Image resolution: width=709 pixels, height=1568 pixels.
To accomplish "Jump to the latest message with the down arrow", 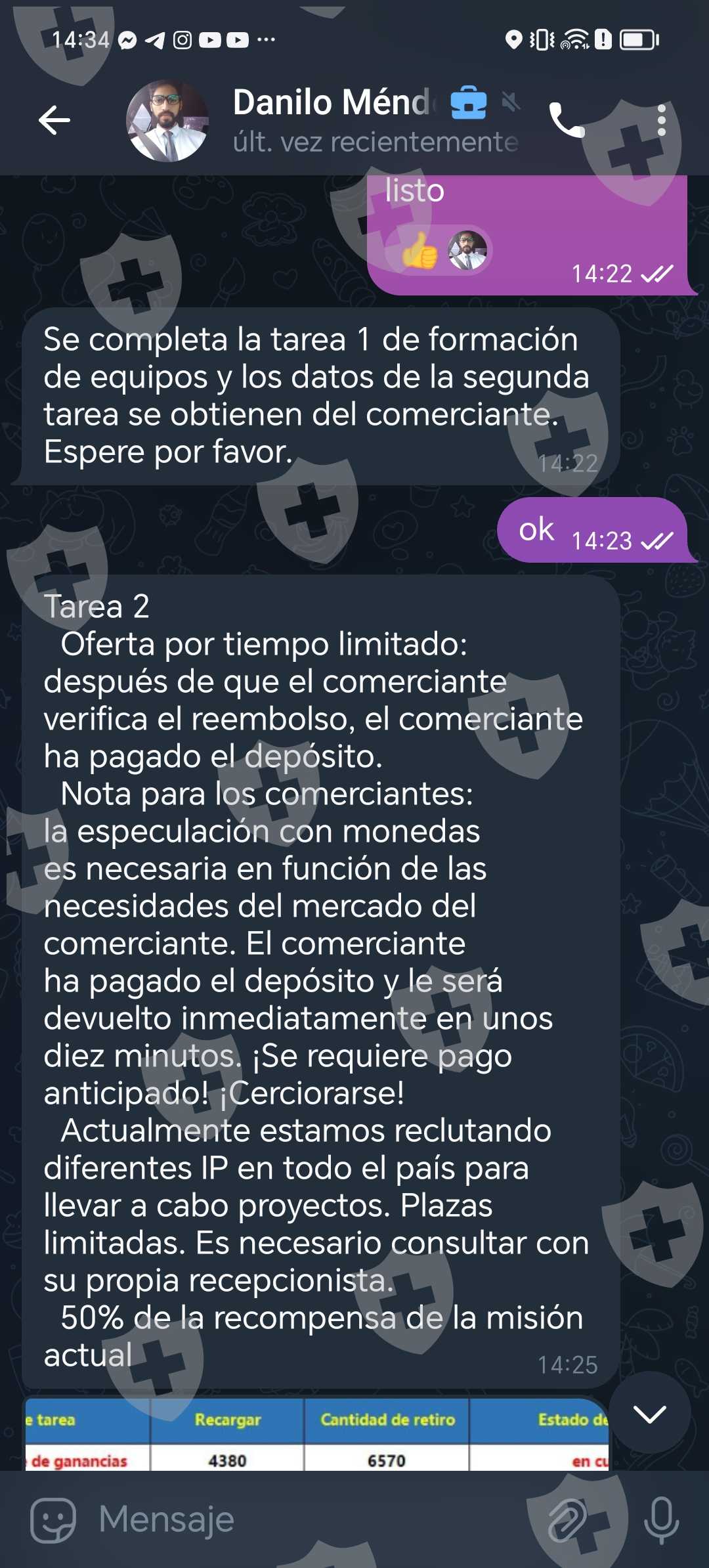I will 650,1414.
